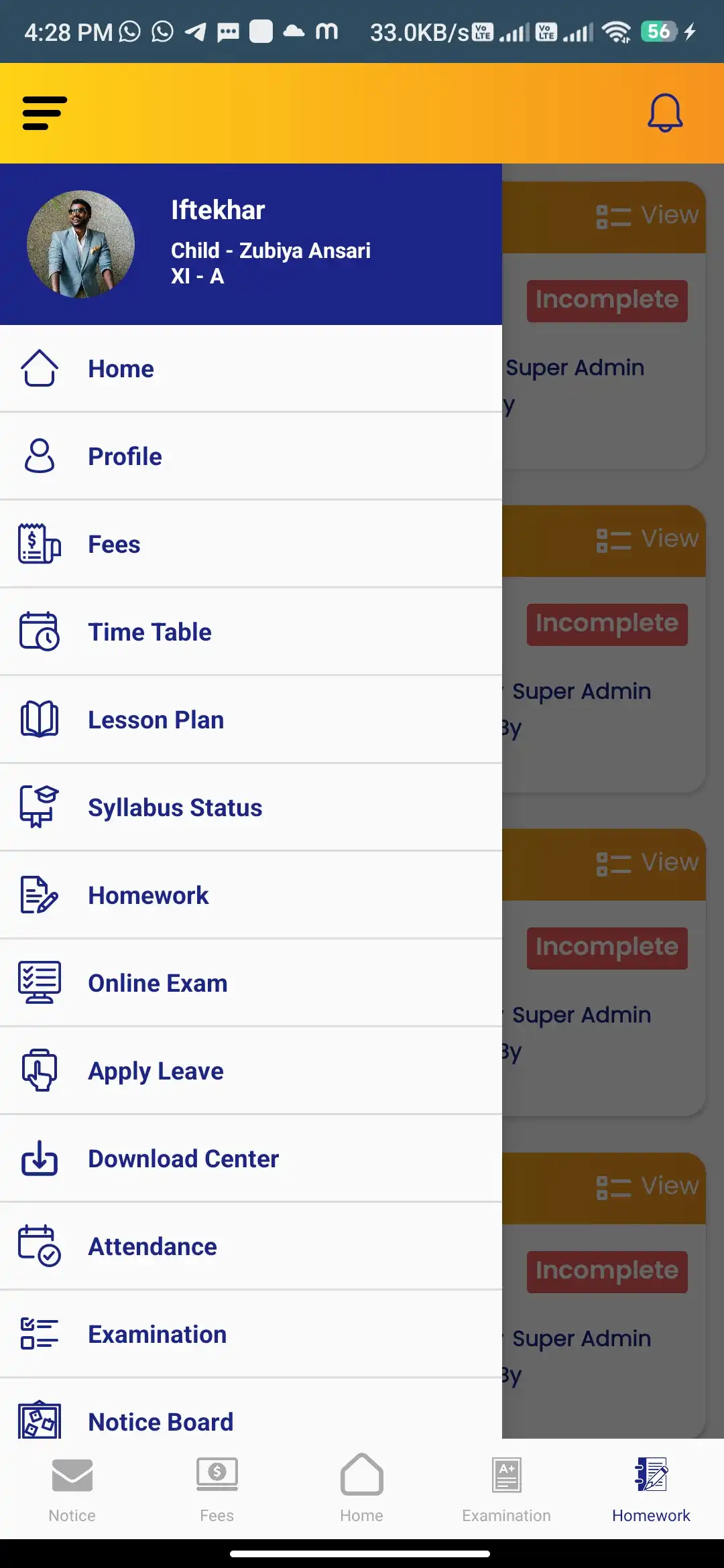The height and width of the screenshot is (1568, 724).
Task: Select the Homework icon in the drawer
Action: pos(39,895)
